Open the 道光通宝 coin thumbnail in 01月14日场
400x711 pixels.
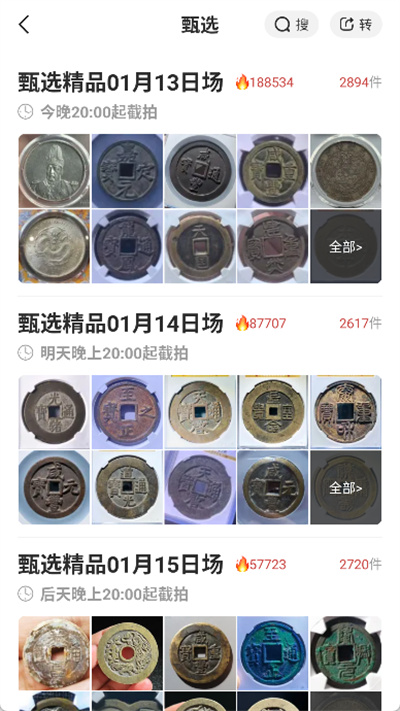pos(127,487)
